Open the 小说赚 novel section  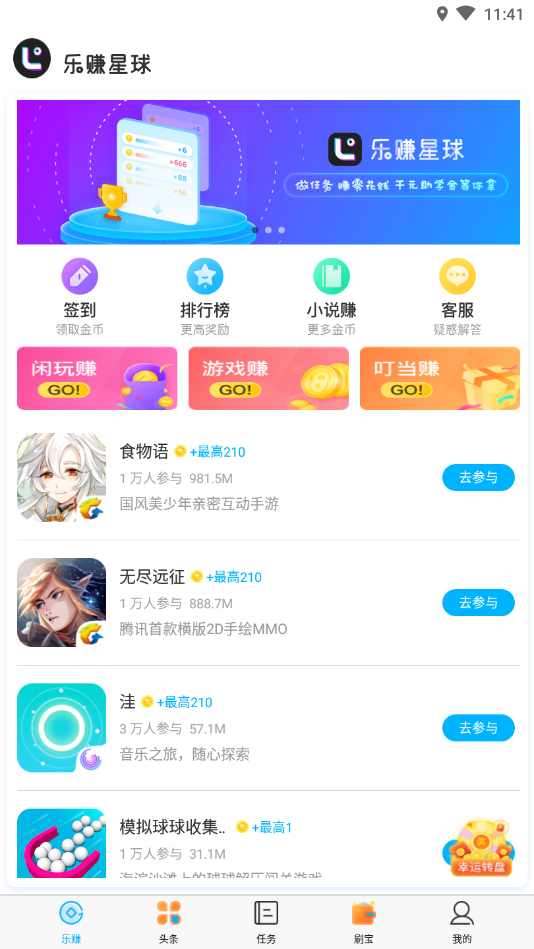pyautogui.click(x=331, y=297)
